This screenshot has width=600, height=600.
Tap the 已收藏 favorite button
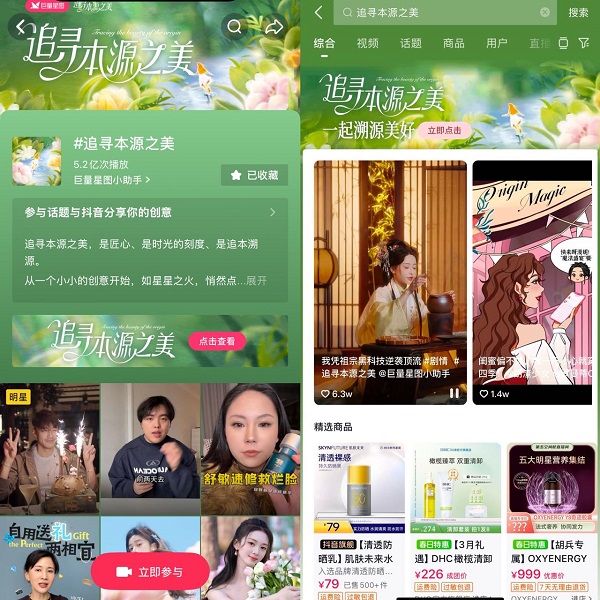tap(254, 174)
